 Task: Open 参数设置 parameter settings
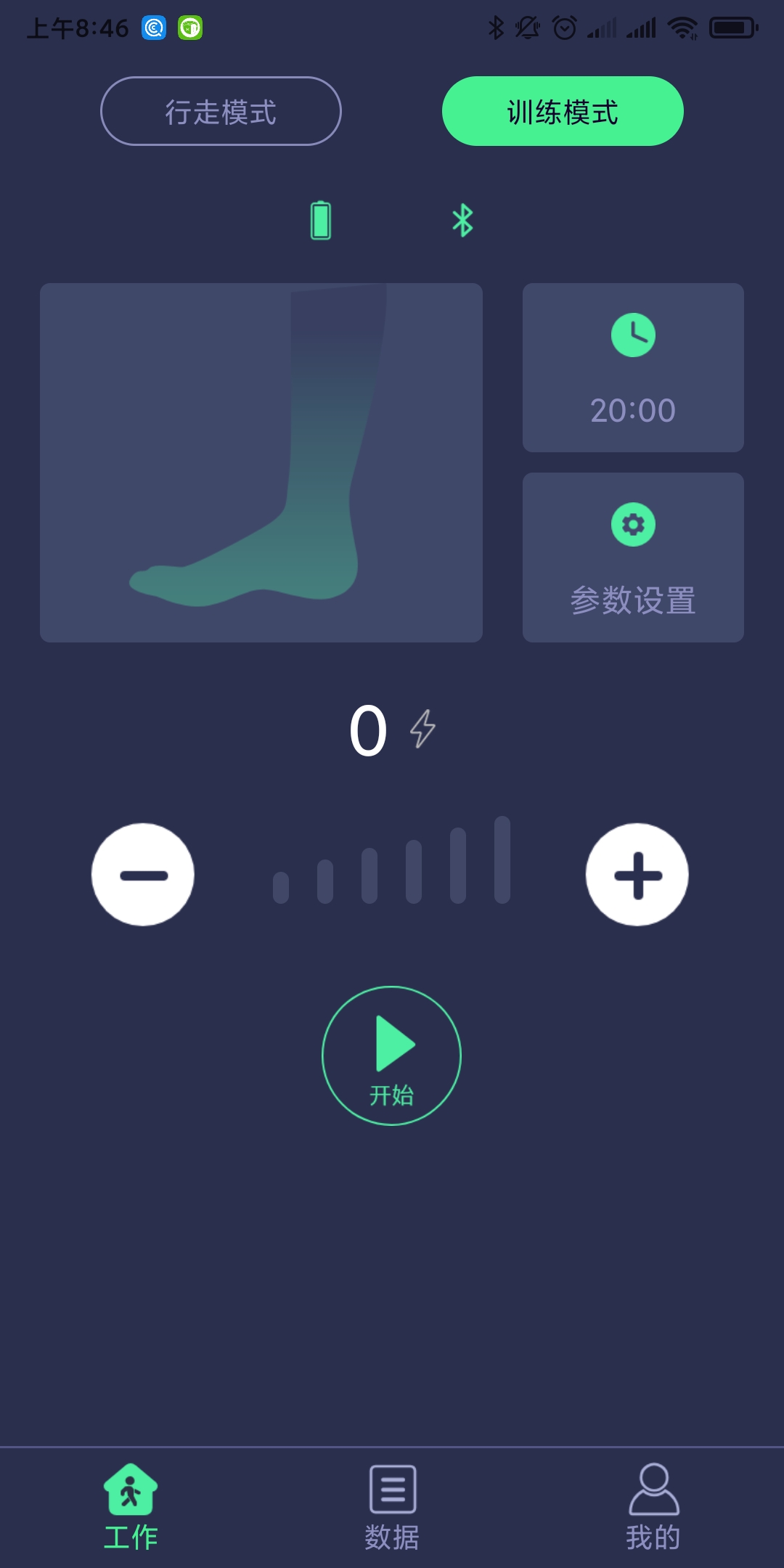pyautogui.click(x=633, y=558)
